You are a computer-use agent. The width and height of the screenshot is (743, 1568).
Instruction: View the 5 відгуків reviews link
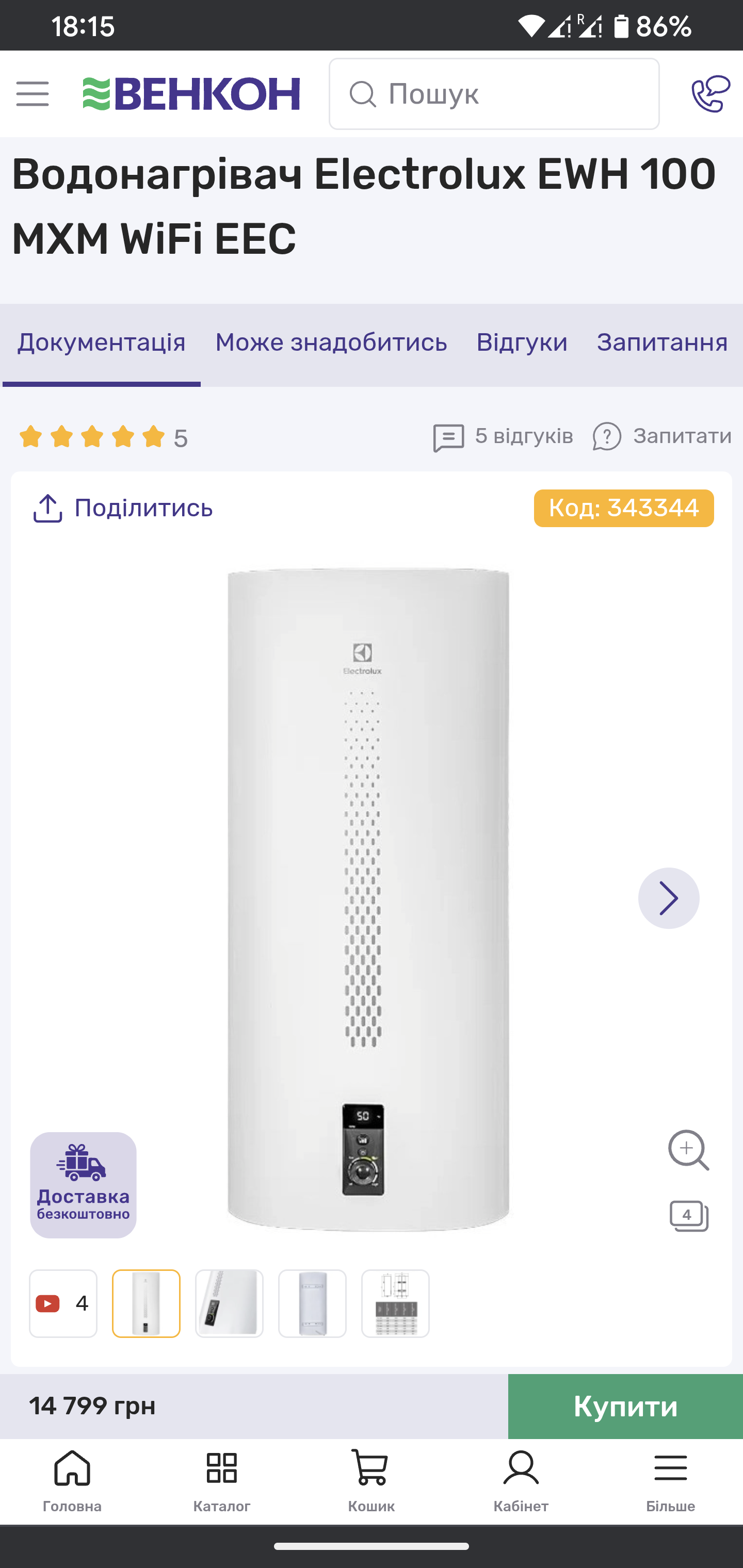503,436
